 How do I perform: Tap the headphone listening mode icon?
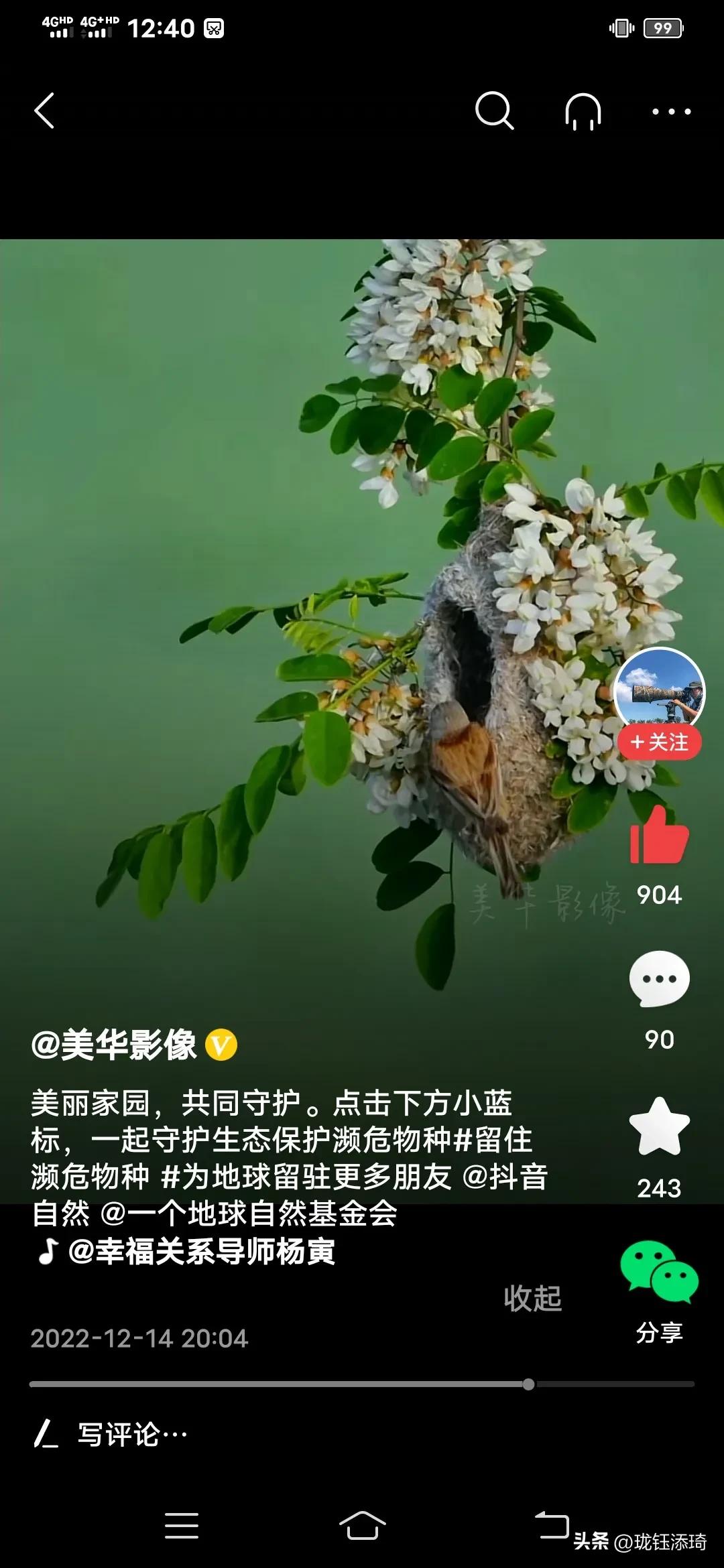click(x=582, y=111)
